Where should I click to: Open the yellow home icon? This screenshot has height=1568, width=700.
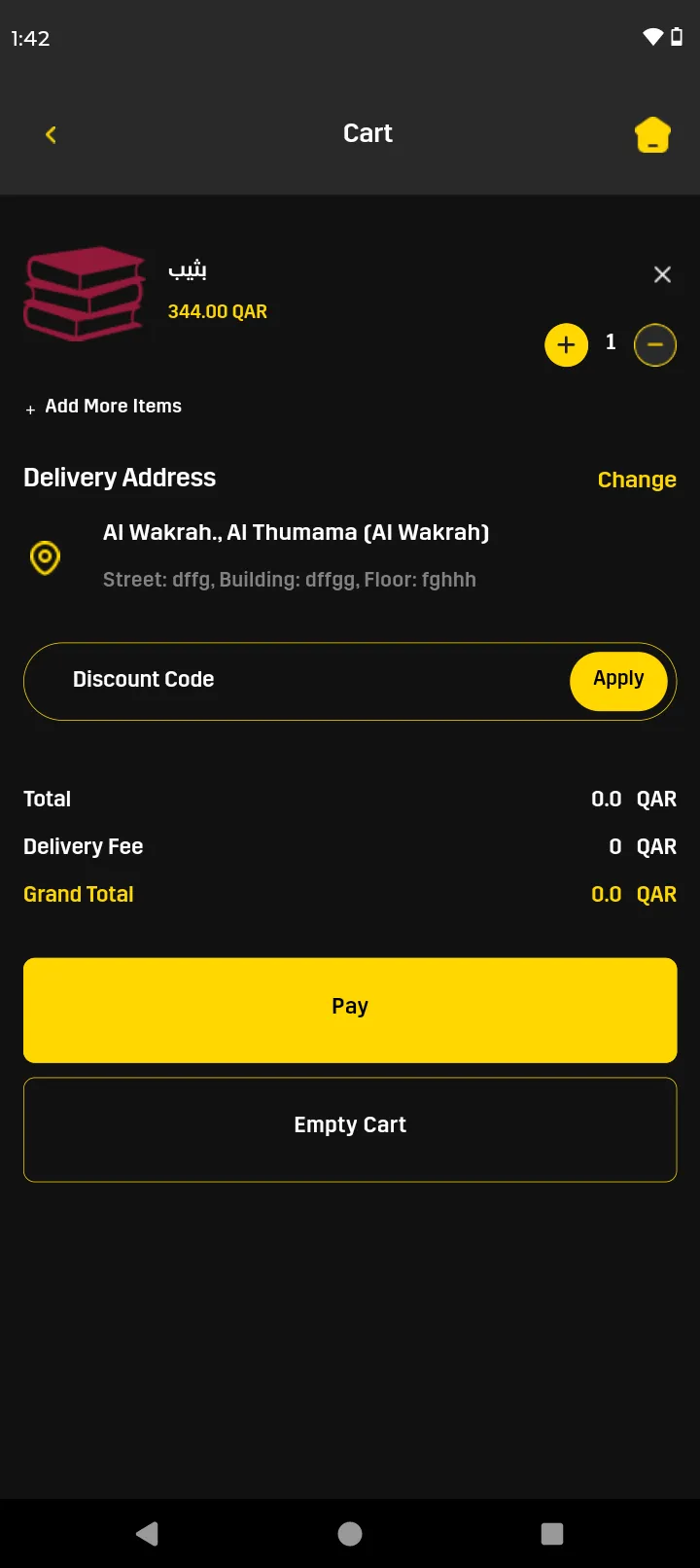point(652,135)
